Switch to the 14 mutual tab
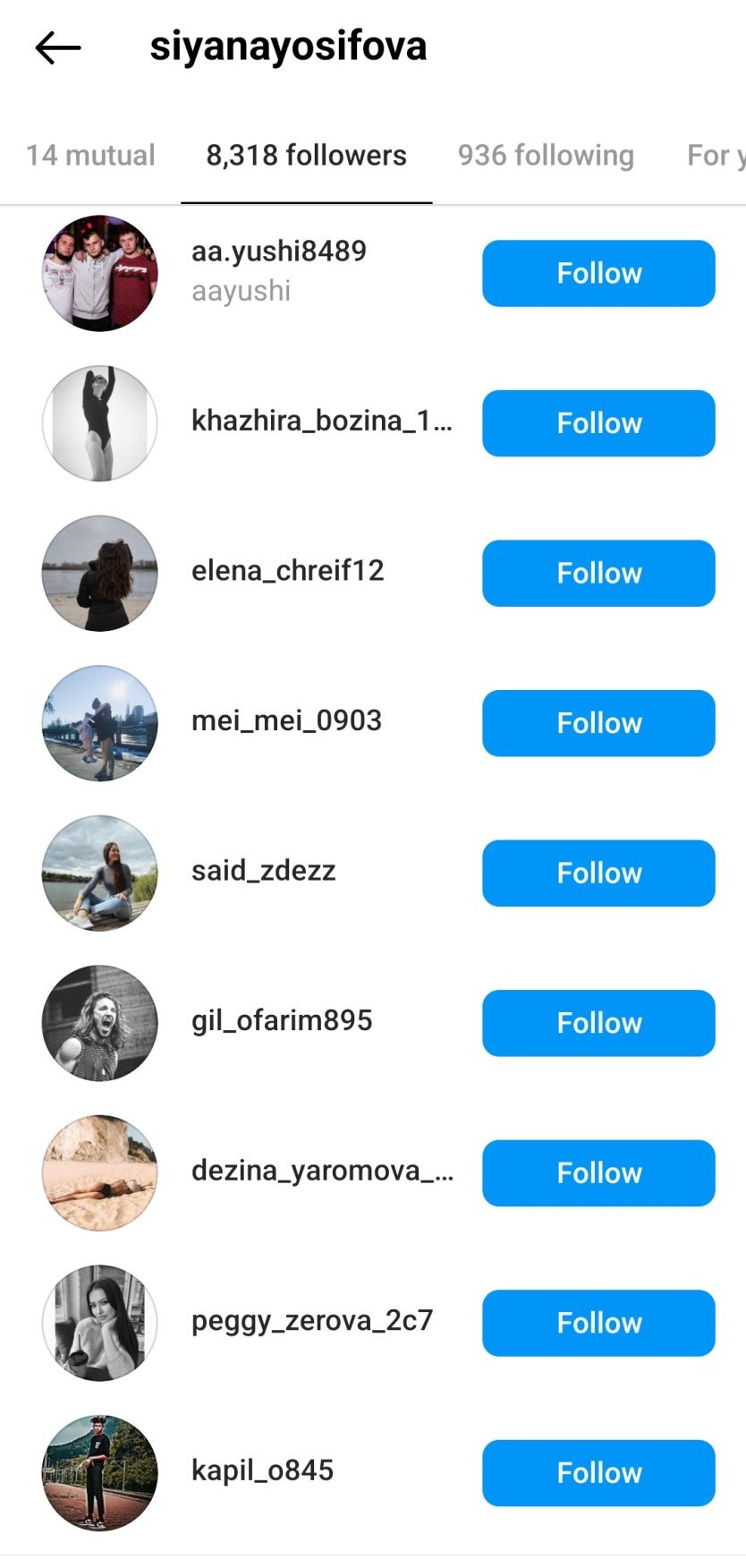This screenshot has height=1568, width=746. click(90, 156)
